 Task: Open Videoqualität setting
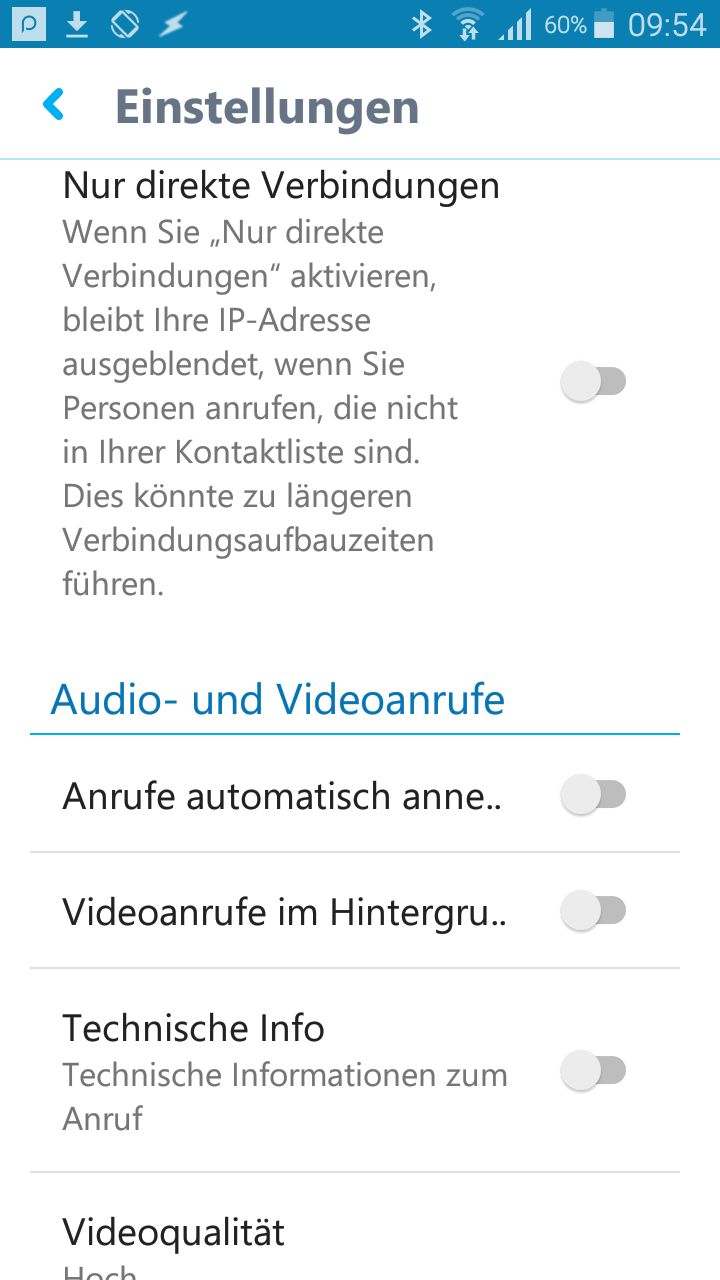click(x=300, y=1240)
